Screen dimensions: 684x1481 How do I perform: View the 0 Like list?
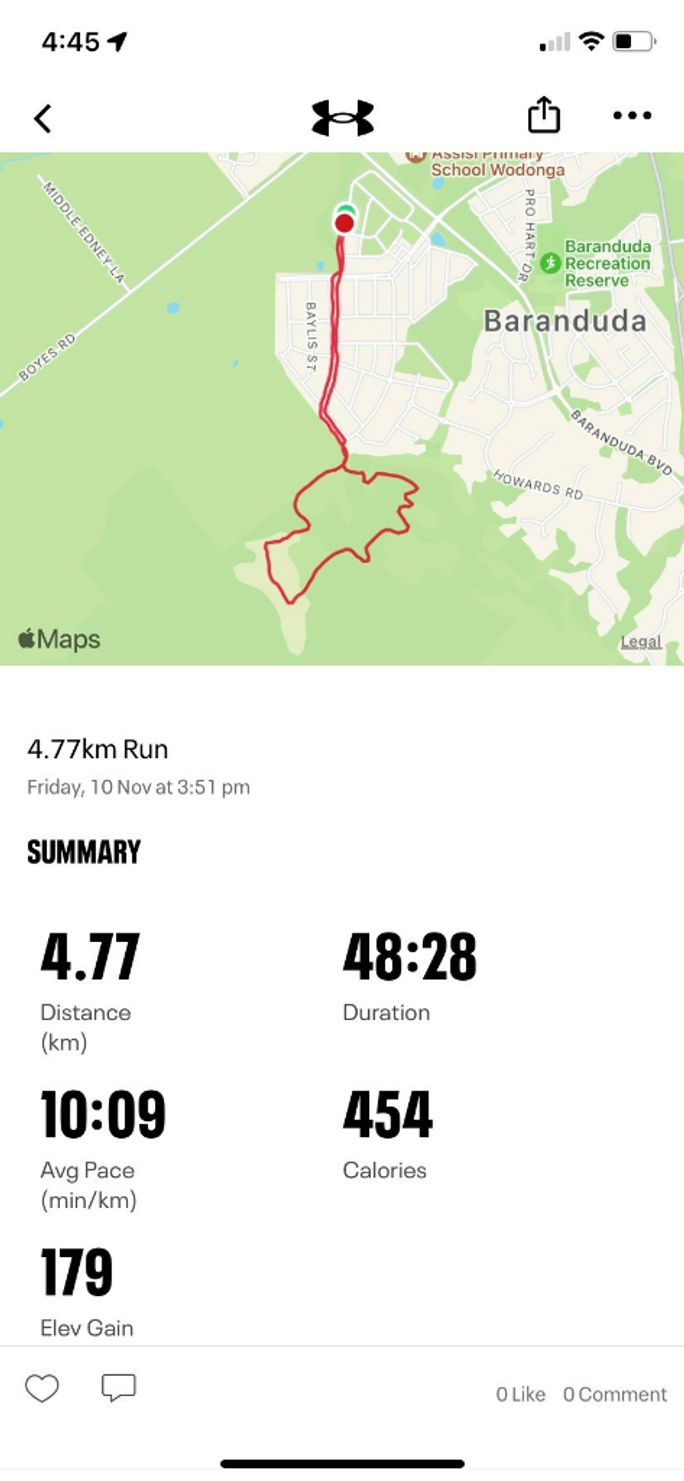[520, 1394]
